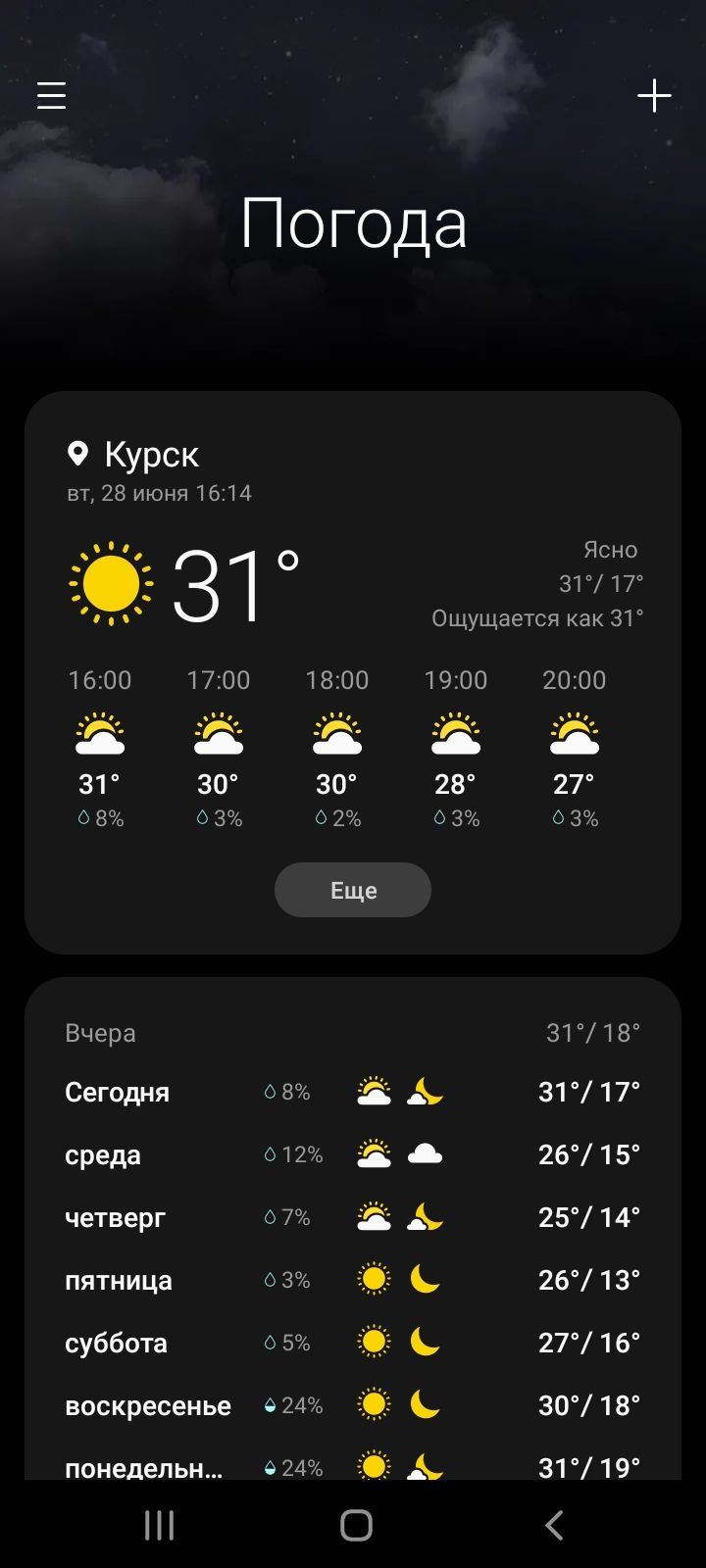The image size is (706, 1568).
Task: Tap the plus icon to add a city
Action: [x=654, y=95]
